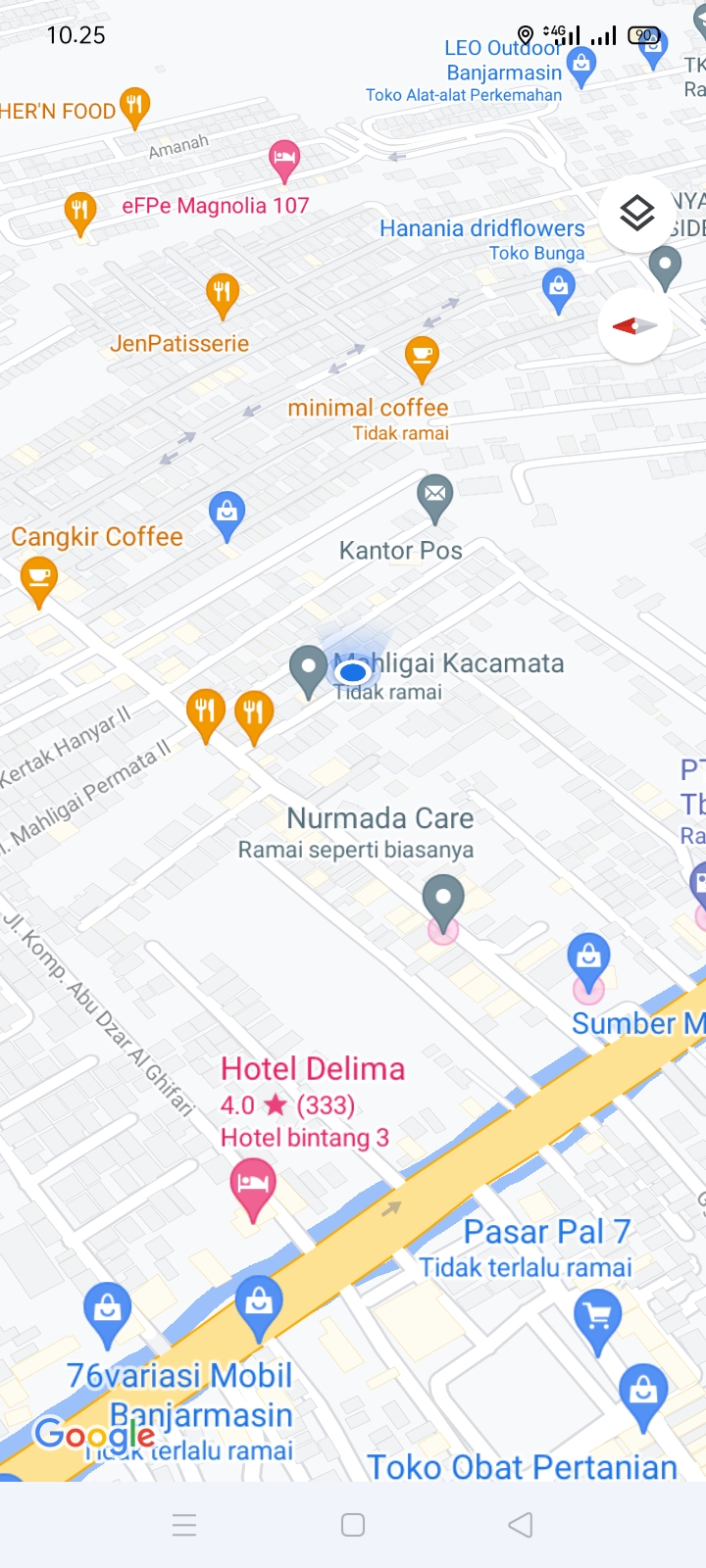This screenshot has width=706, height=1568.
Task: Open the Cangkir Coffee marker
Action: (x=39, y=579)
